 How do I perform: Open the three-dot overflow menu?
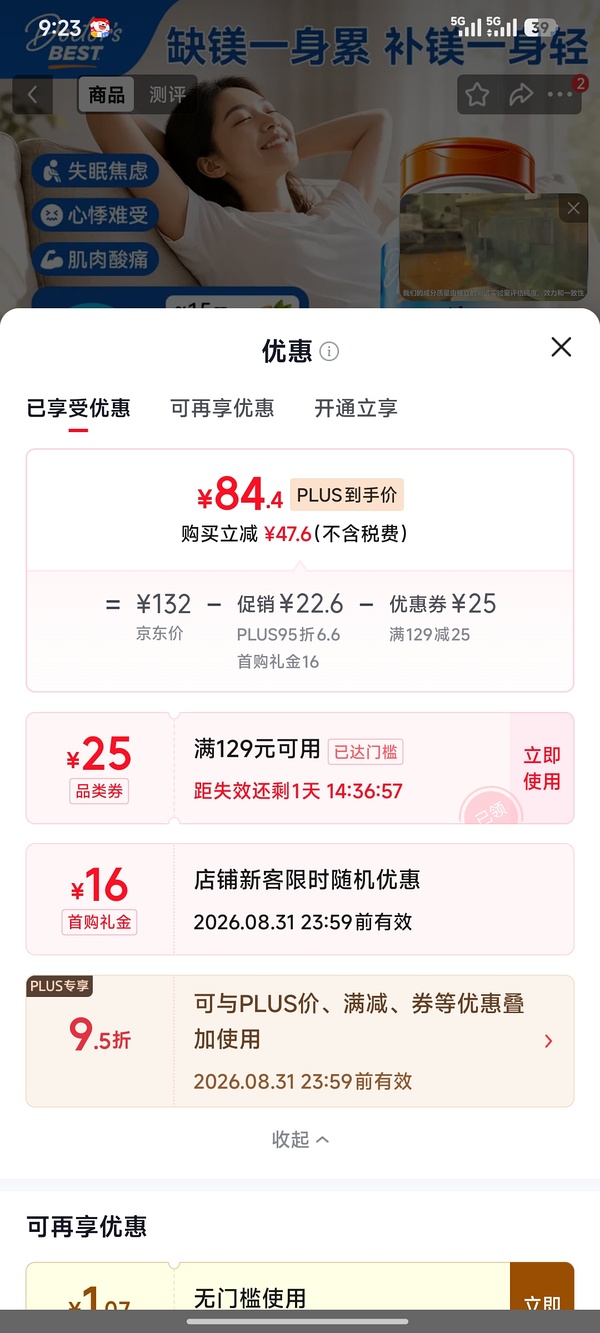(x=562, y=95)
